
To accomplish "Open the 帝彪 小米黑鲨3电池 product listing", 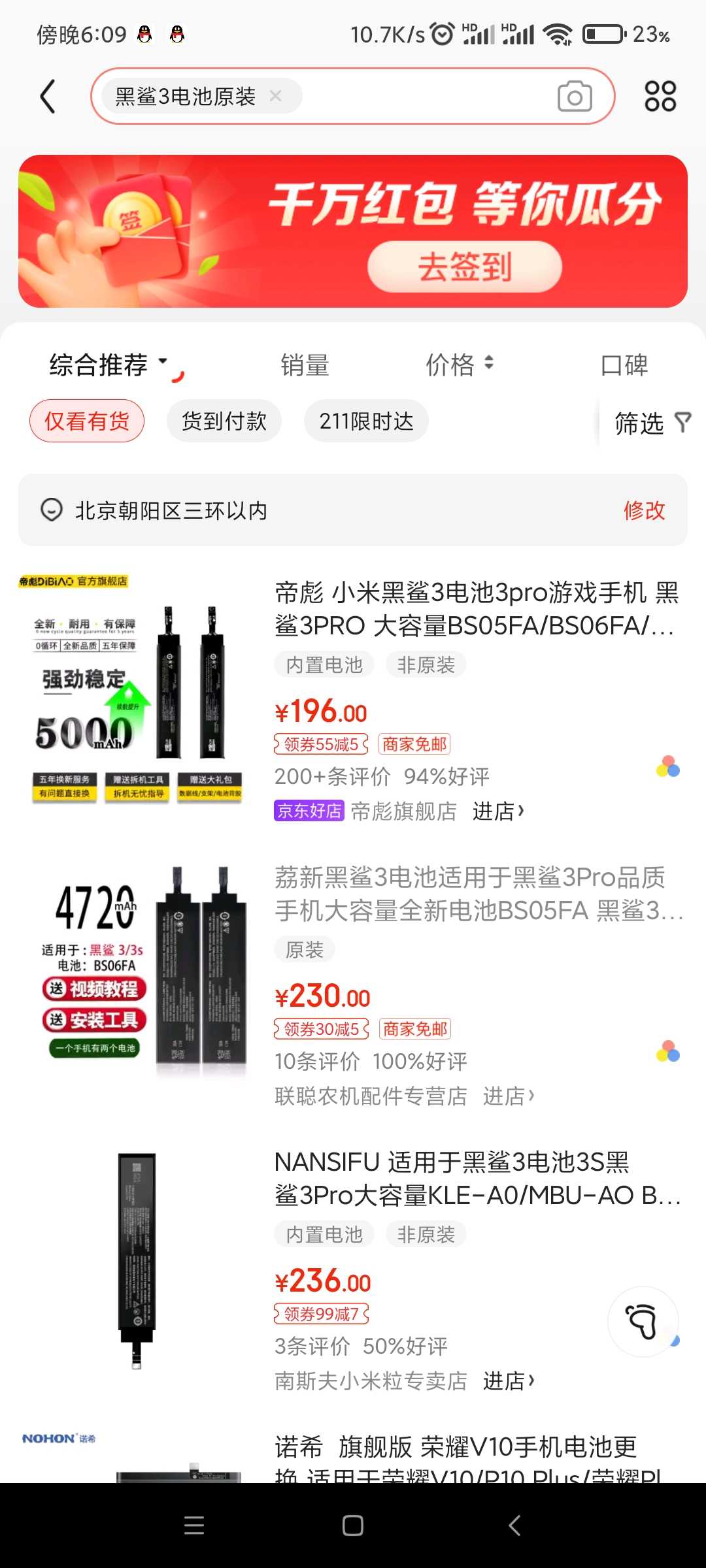I will (x=476, y=609).
